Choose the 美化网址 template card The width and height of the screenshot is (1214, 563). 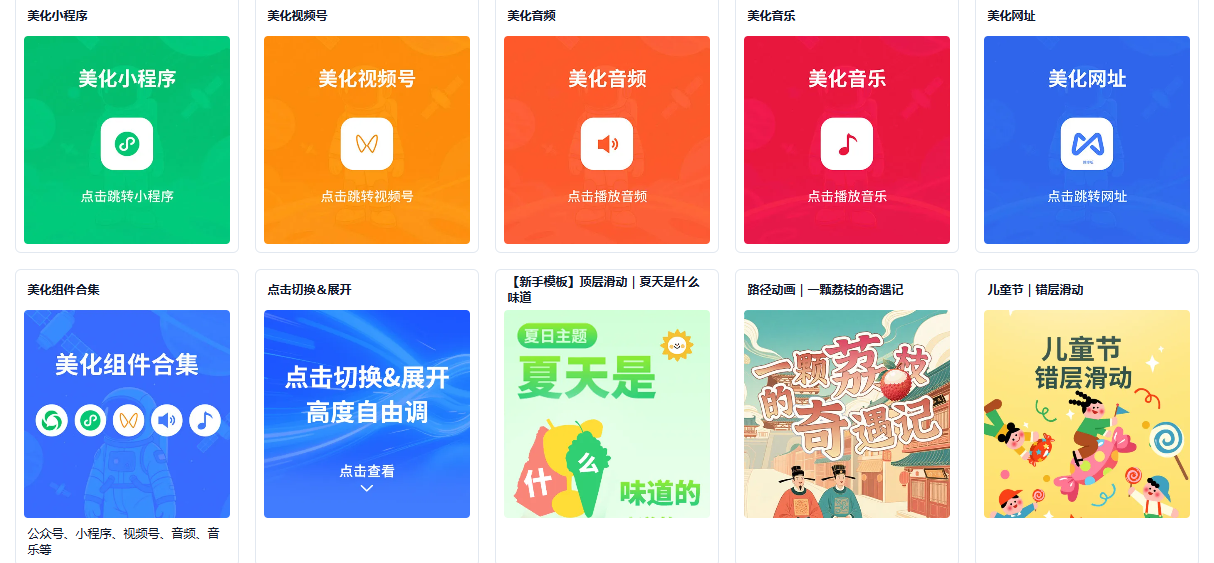(x=1087, y=140)
